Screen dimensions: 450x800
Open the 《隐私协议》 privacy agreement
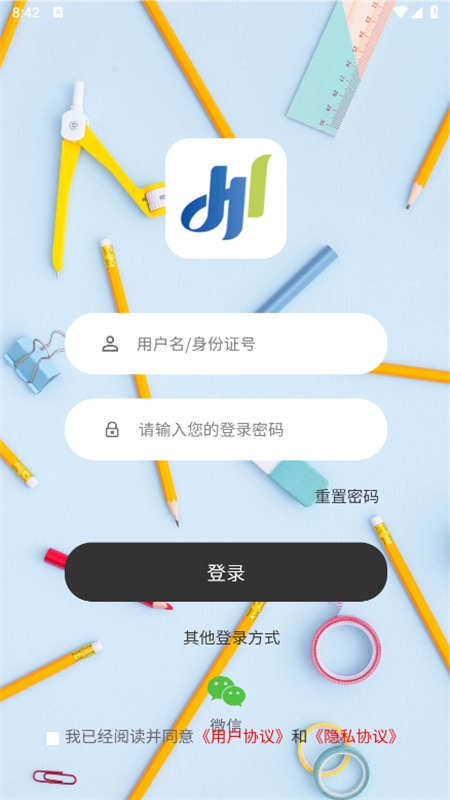coord(354,737)
